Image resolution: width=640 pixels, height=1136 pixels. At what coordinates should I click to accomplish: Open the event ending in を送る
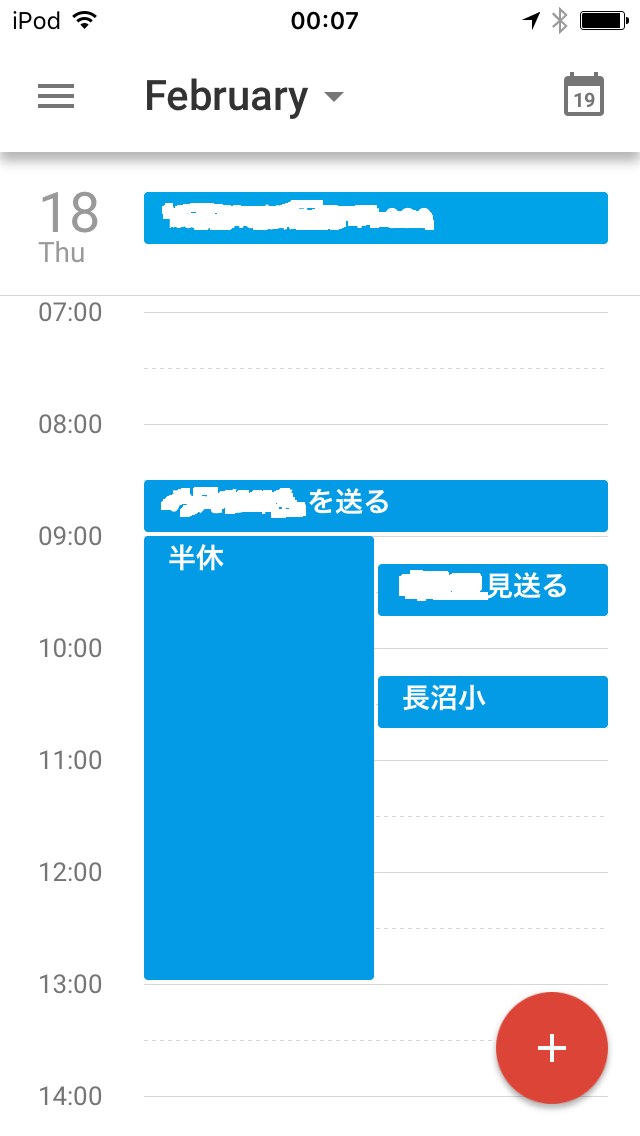[376, 505]
